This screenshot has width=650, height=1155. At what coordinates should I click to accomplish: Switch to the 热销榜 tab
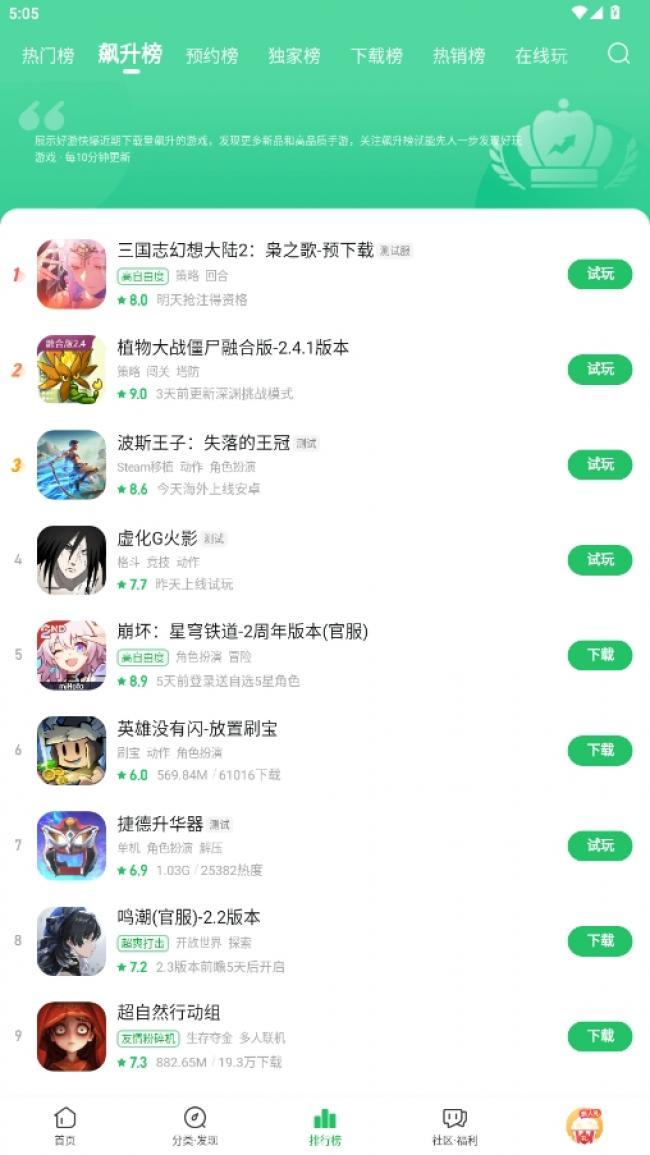click(x=459, y=56)
